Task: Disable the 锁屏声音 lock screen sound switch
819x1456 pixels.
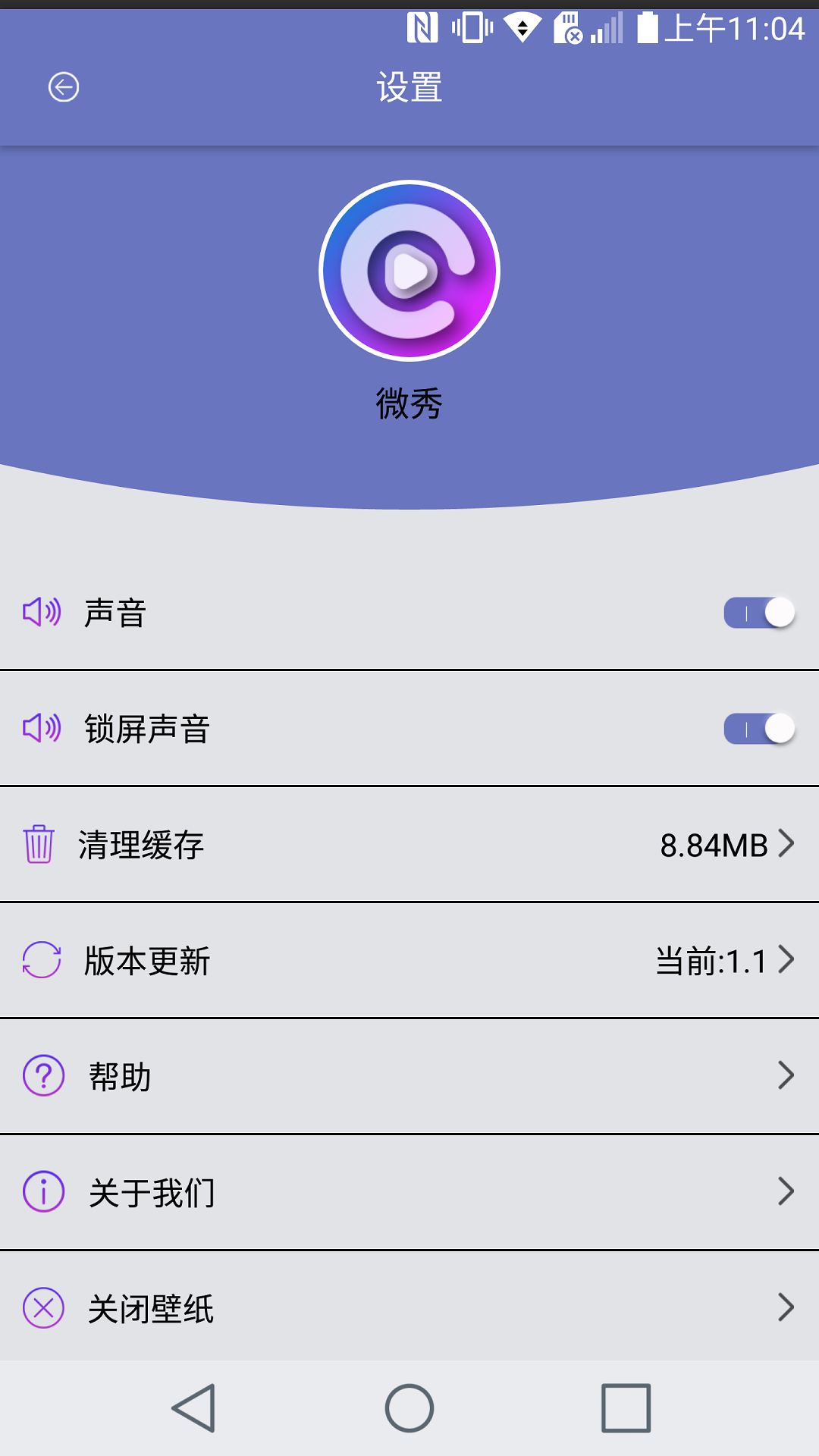Action: coord(759,730)
